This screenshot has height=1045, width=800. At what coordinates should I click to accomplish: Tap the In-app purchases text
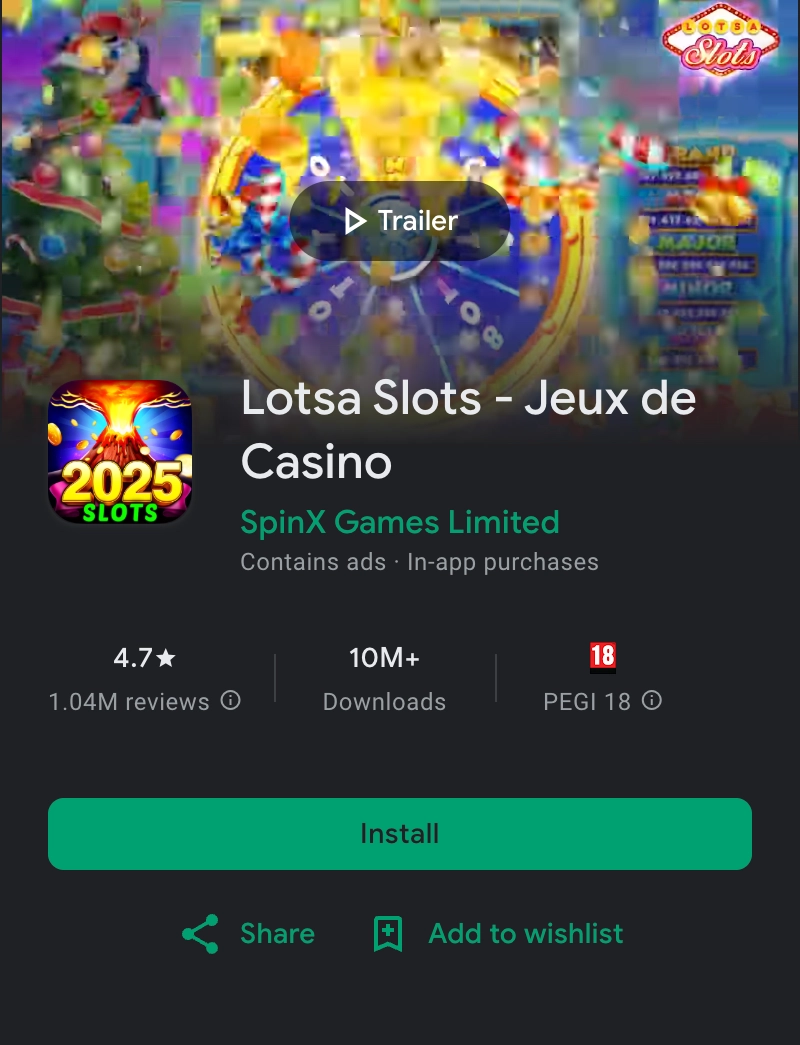tap(503, 562)
